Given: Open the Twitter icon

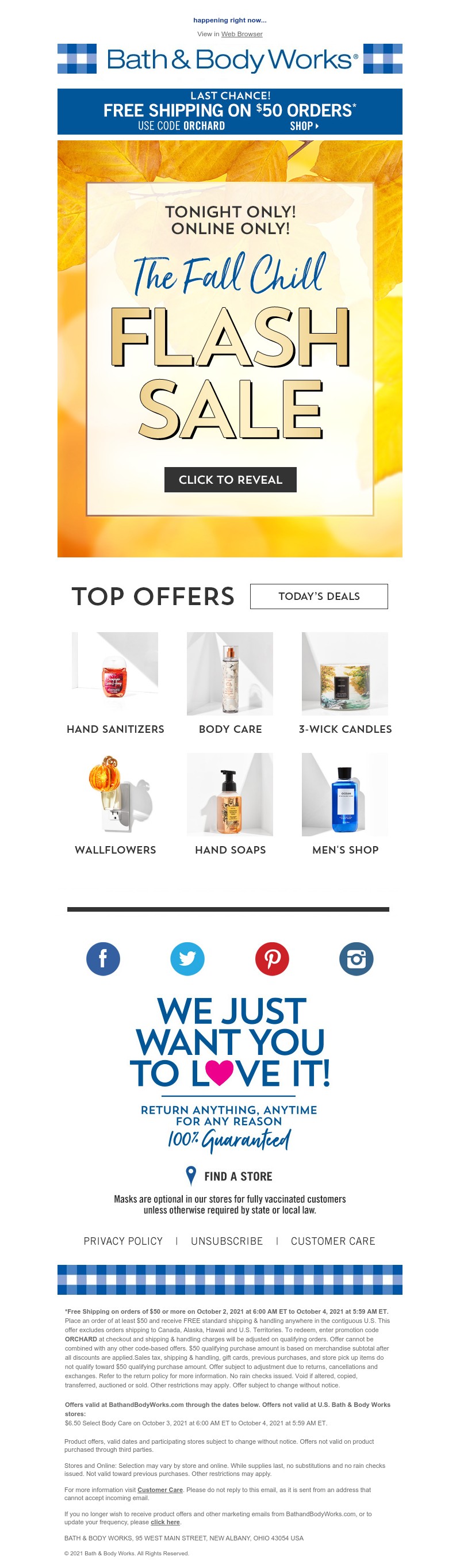Looking at the screenshot, I should tap(187, 959).
